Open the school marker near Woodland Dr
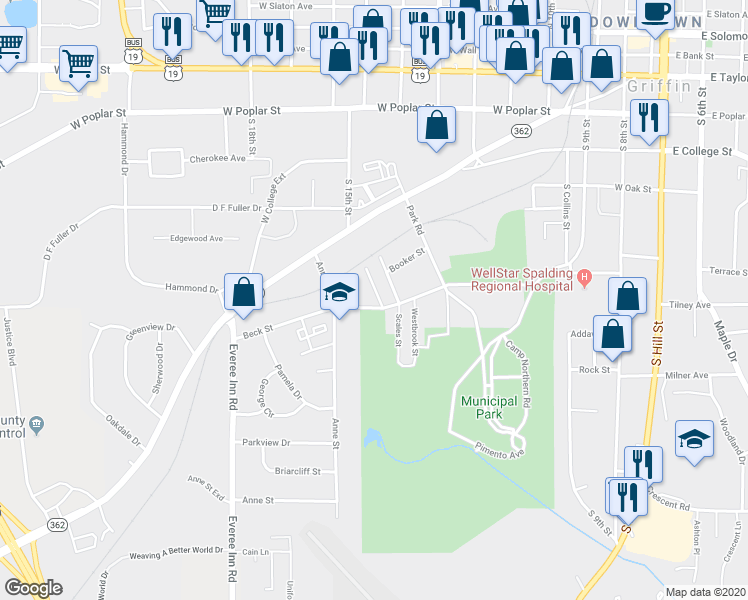Image resolution: width=748 pixels, height=600 pixels. pyautogui.click(x=694, y=441)
